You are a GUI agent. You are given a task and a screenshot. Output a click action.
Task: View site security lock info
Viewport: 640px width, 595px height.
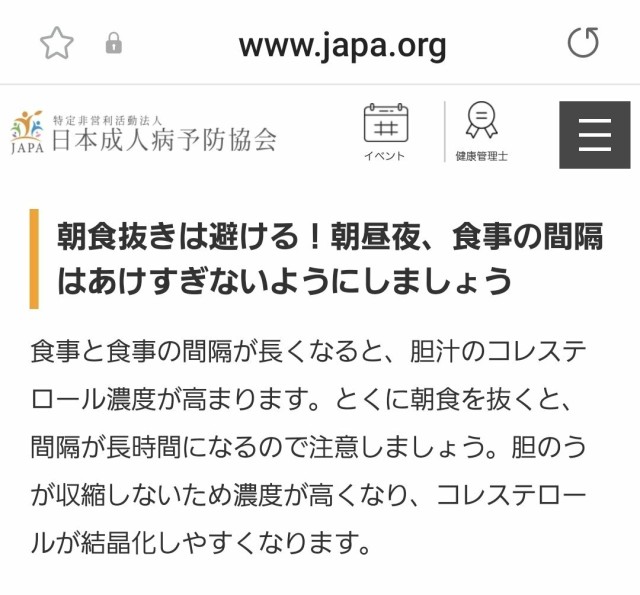[113, 44]
